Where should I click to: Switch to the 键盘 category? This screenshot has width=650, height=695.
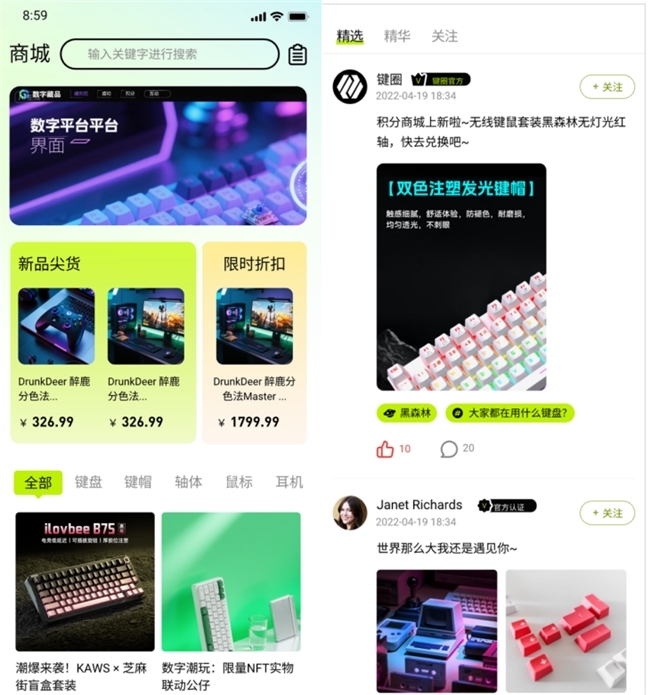tap(89, 482)
